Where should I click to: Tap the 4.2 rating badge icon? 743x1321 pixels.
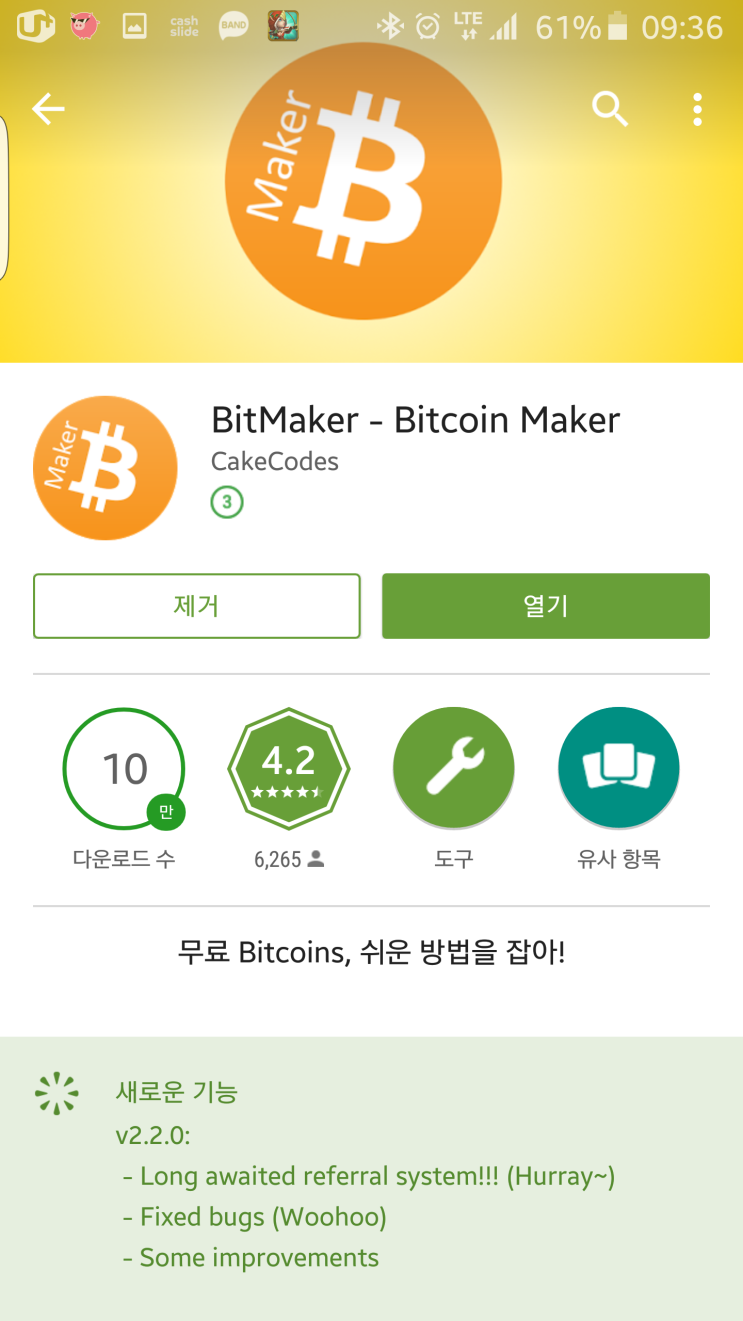coord(288,767)
